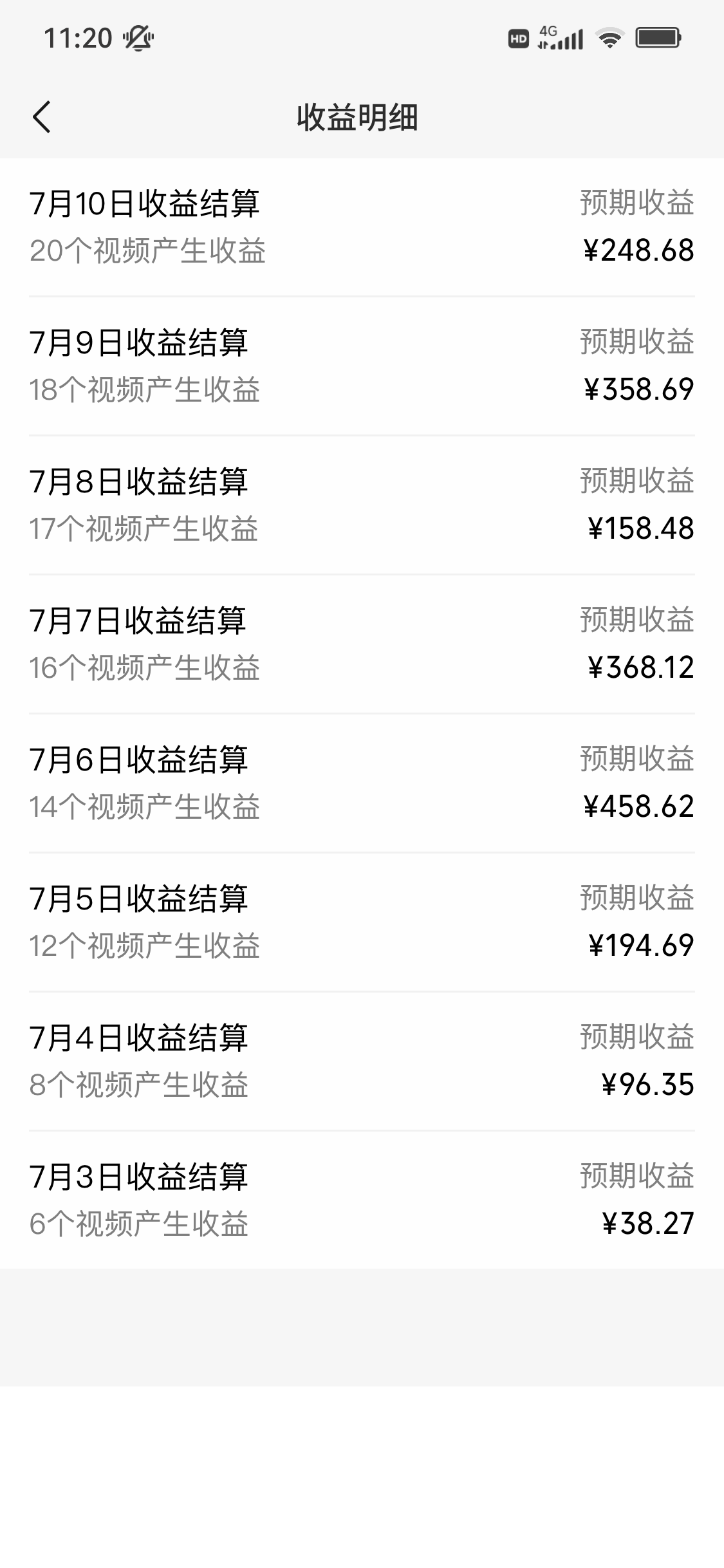
Task: Open the 7月10日收益结算 entry
Action: coord(360,227)
